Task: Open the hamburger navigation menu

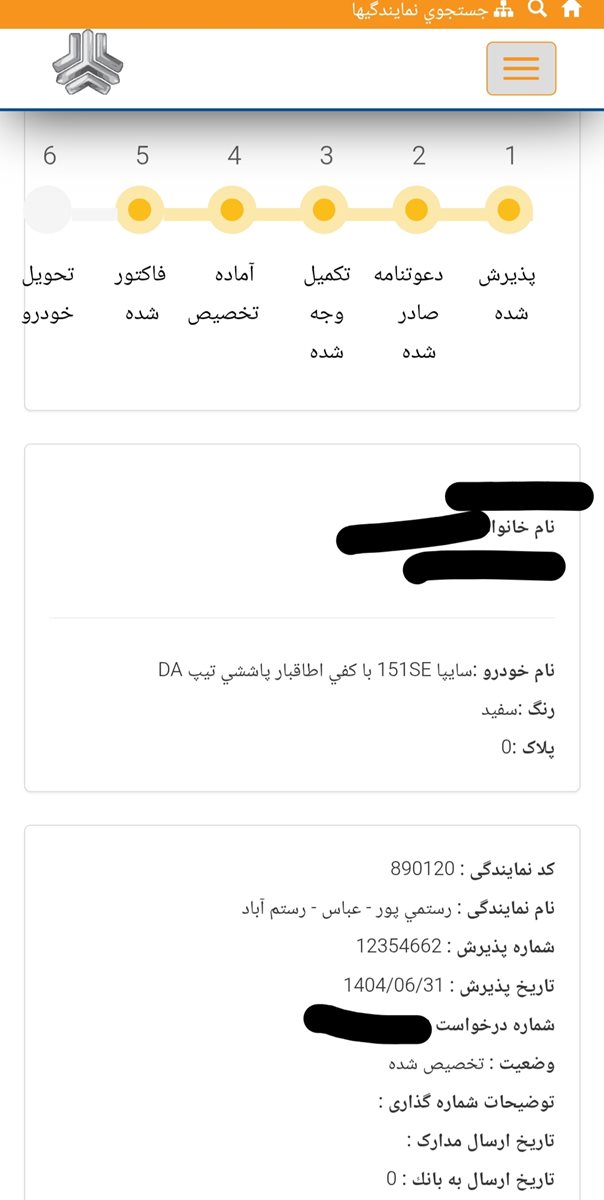Action: coord(521,68)
